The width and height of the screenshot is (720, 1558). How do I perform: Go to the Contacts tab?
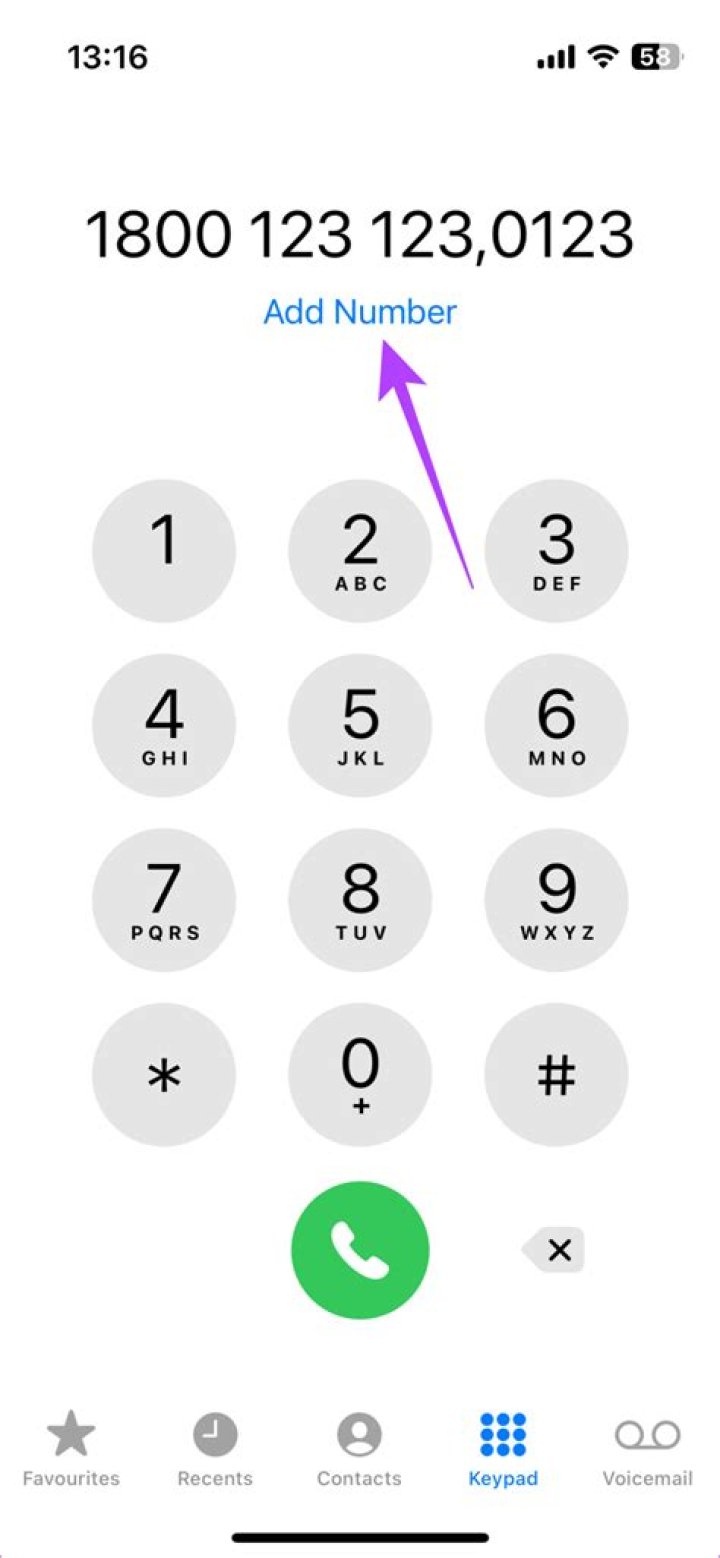coord(359,1450)
